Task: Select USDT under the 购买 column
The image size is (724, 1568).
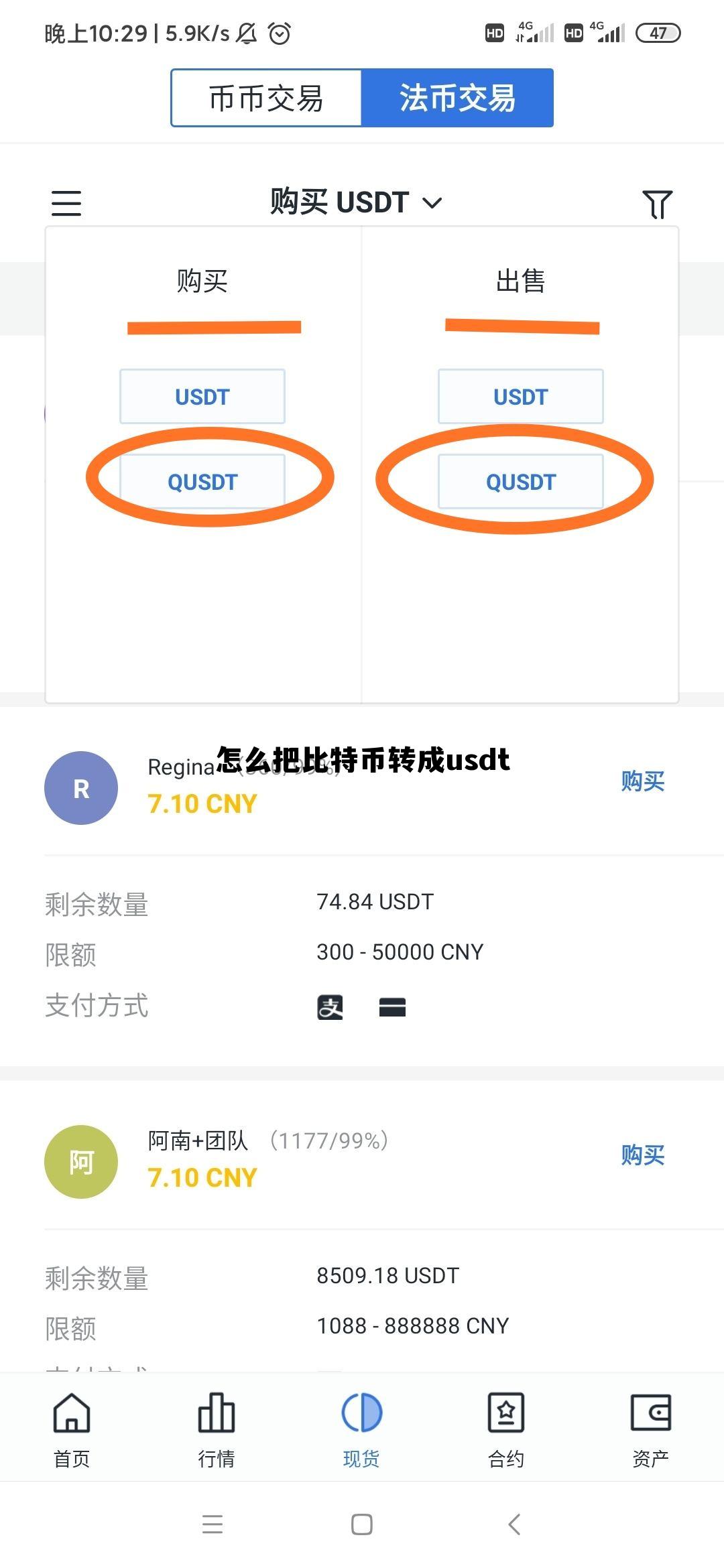Action: pyautogui.click(x=202, y=396)
